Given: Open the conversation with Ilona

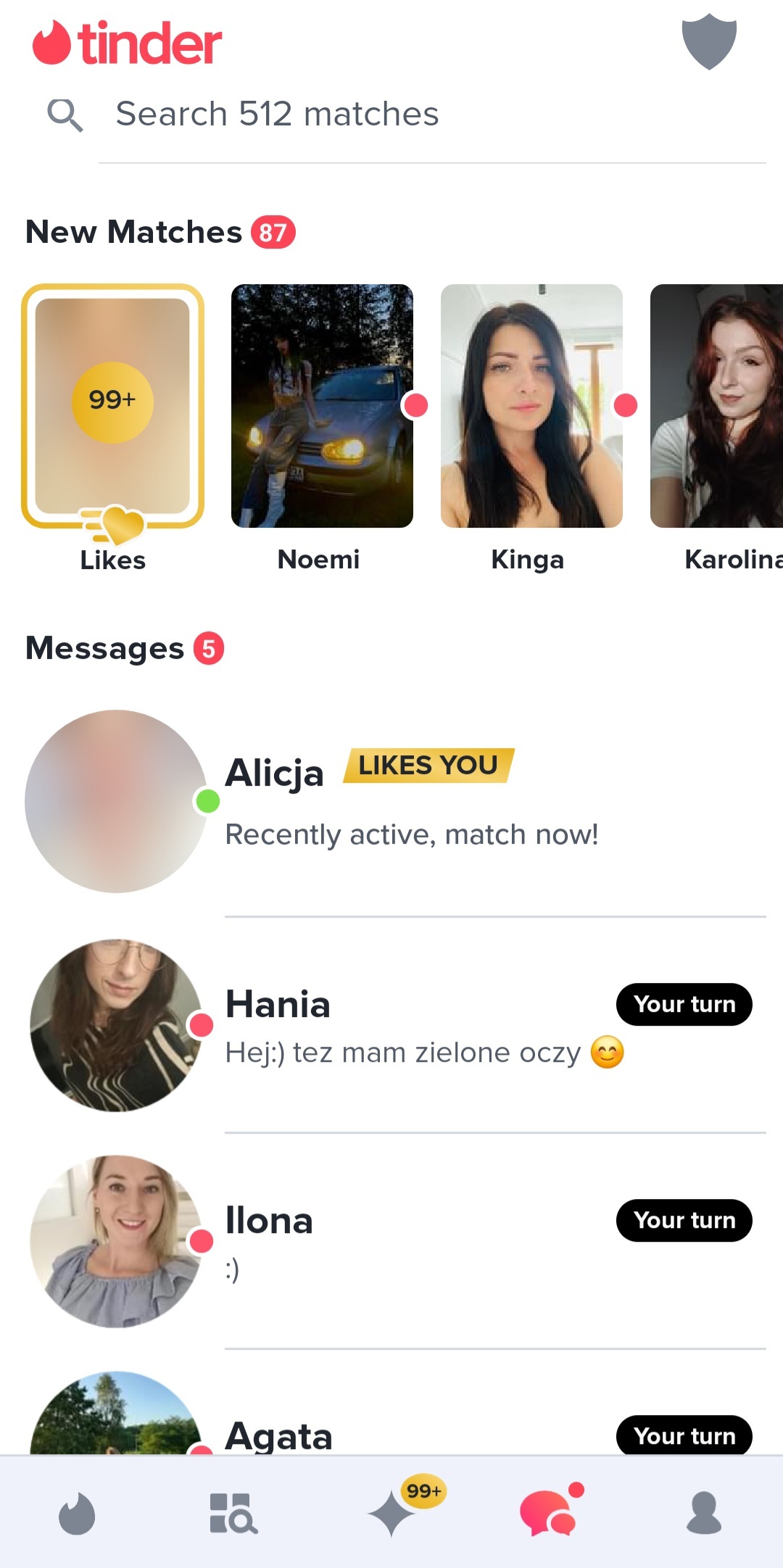Looking at the screenshot, I should click(435, 1241).
